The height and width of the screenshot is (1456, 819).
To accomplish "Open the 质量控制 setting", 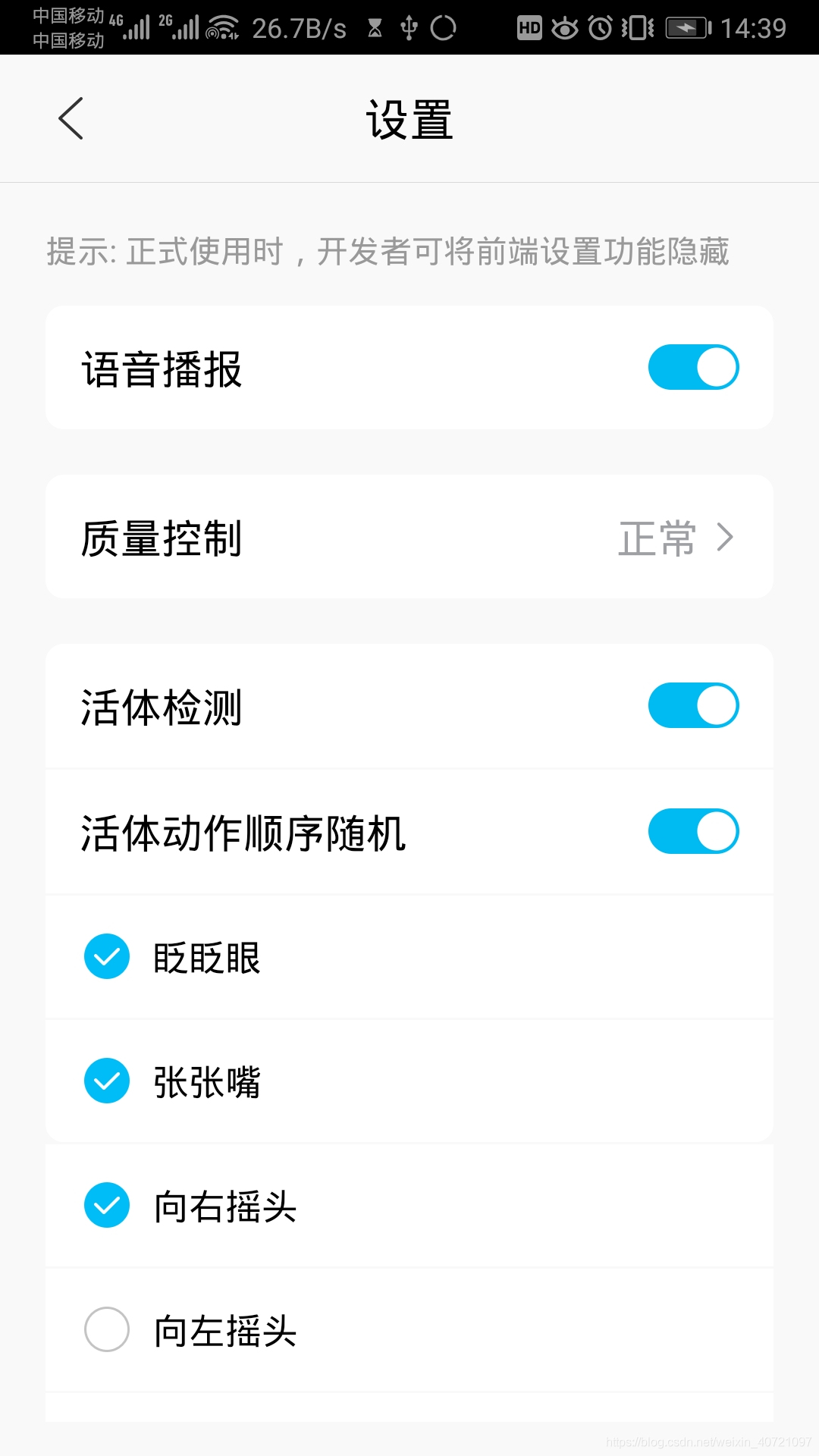I will (409, 538).
